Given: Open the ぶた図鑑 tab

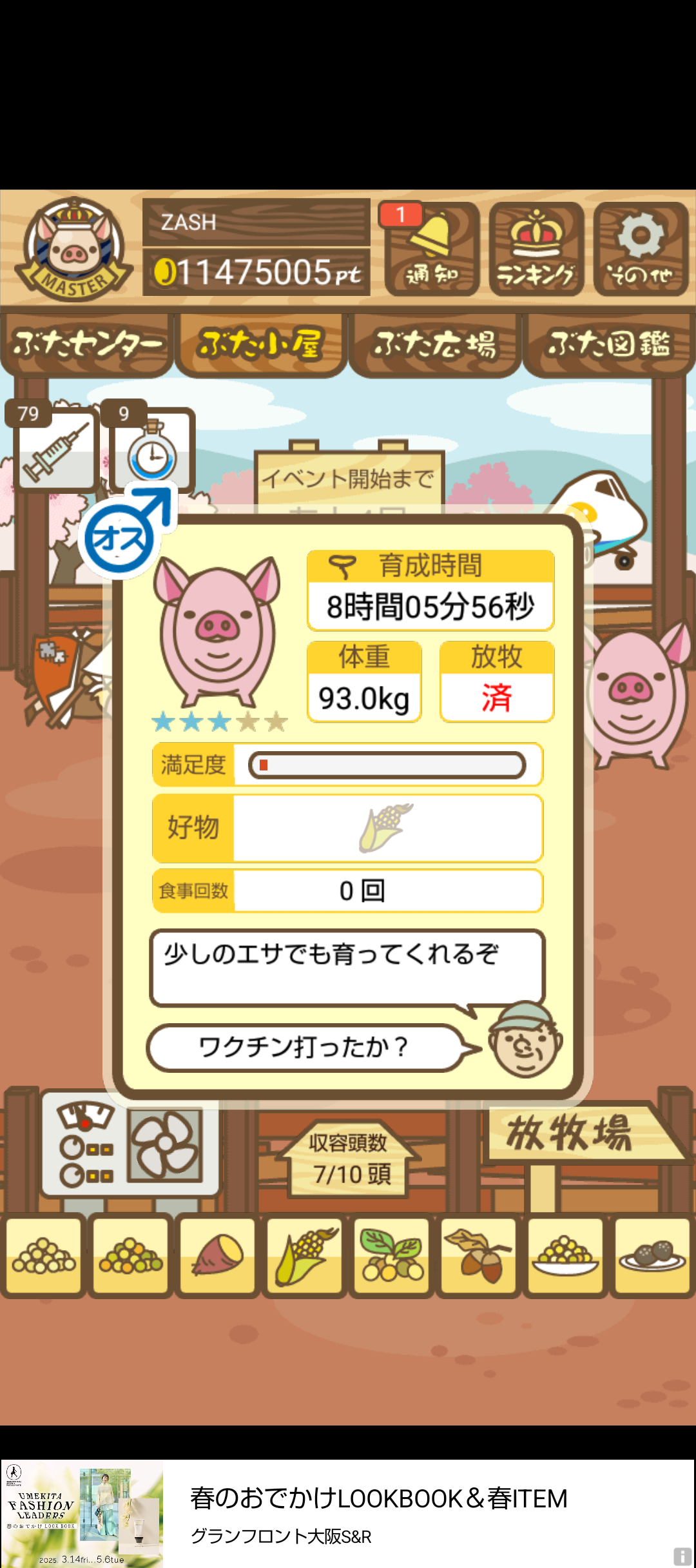Looking at the screenshot, I should pyautogui.click(x=608, y=344).
